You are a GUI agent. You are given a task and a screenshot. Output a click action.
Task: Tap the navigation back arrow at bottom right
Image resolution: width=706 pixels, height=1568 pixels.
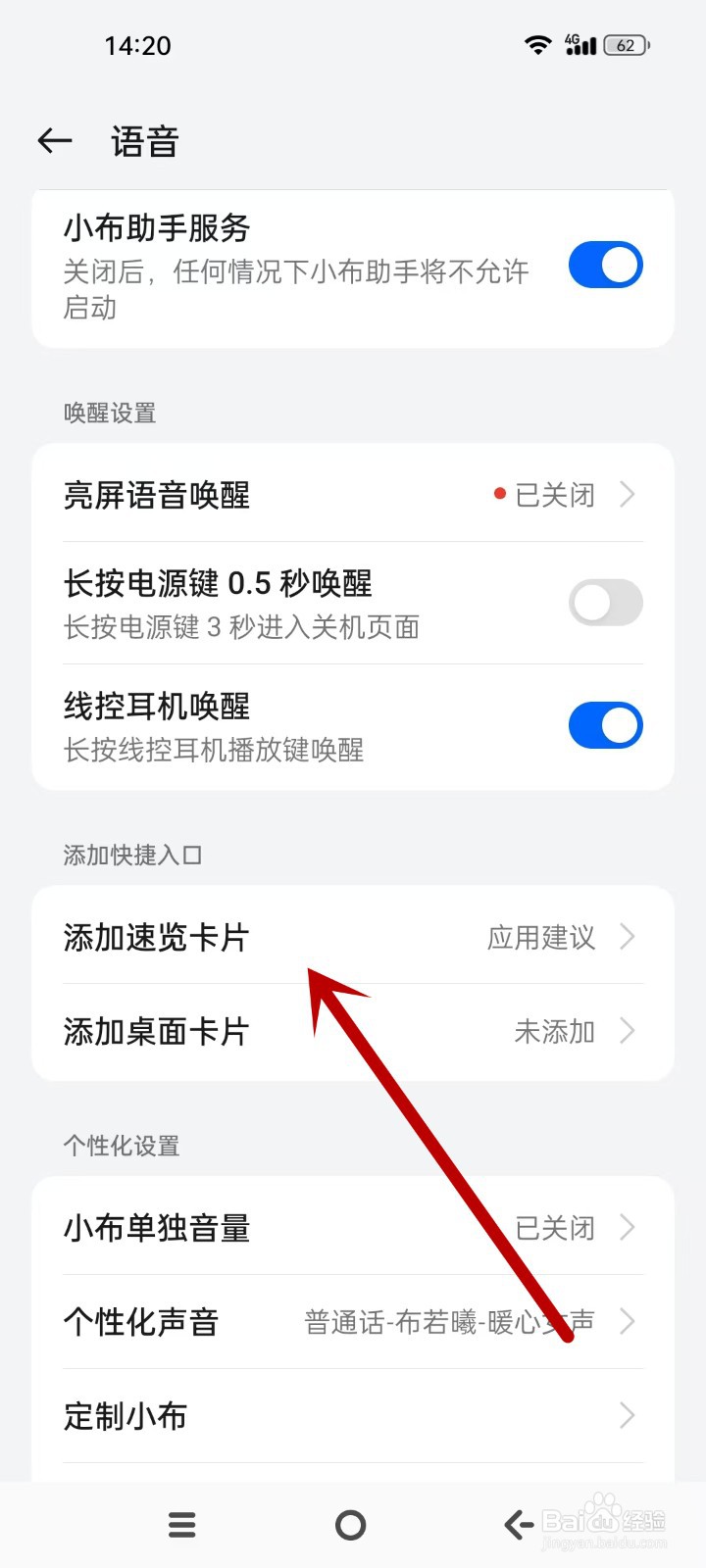pos(519,1525)
